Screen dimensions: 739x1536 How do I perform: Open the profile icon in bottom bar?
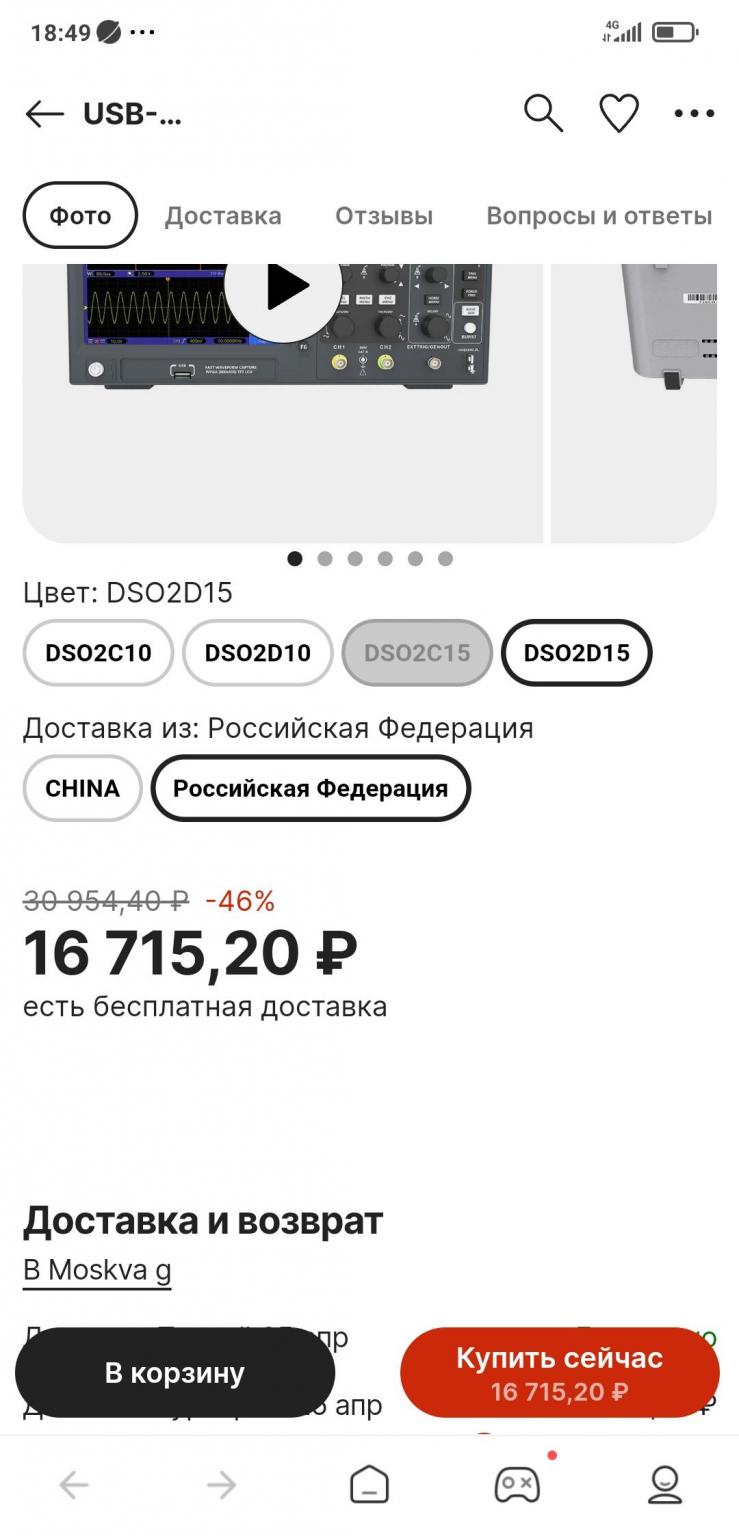665,1485
